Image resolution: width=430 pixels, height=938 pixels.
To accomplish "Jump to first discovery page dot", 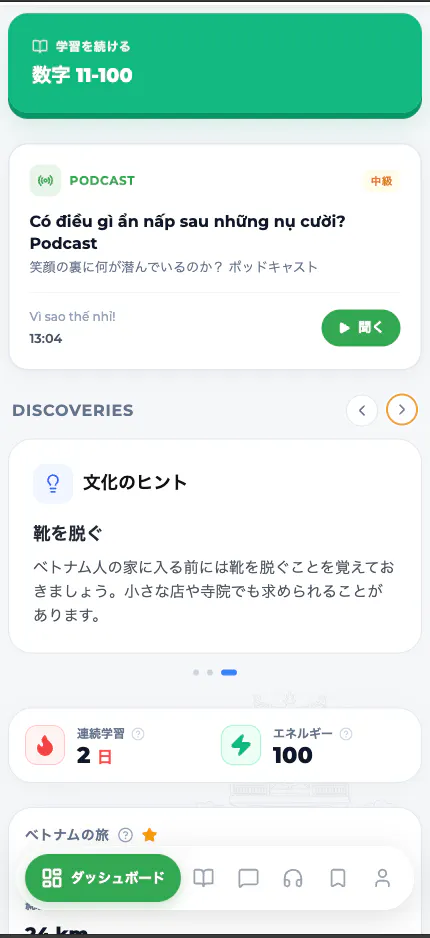I will [x=196, y=672].
